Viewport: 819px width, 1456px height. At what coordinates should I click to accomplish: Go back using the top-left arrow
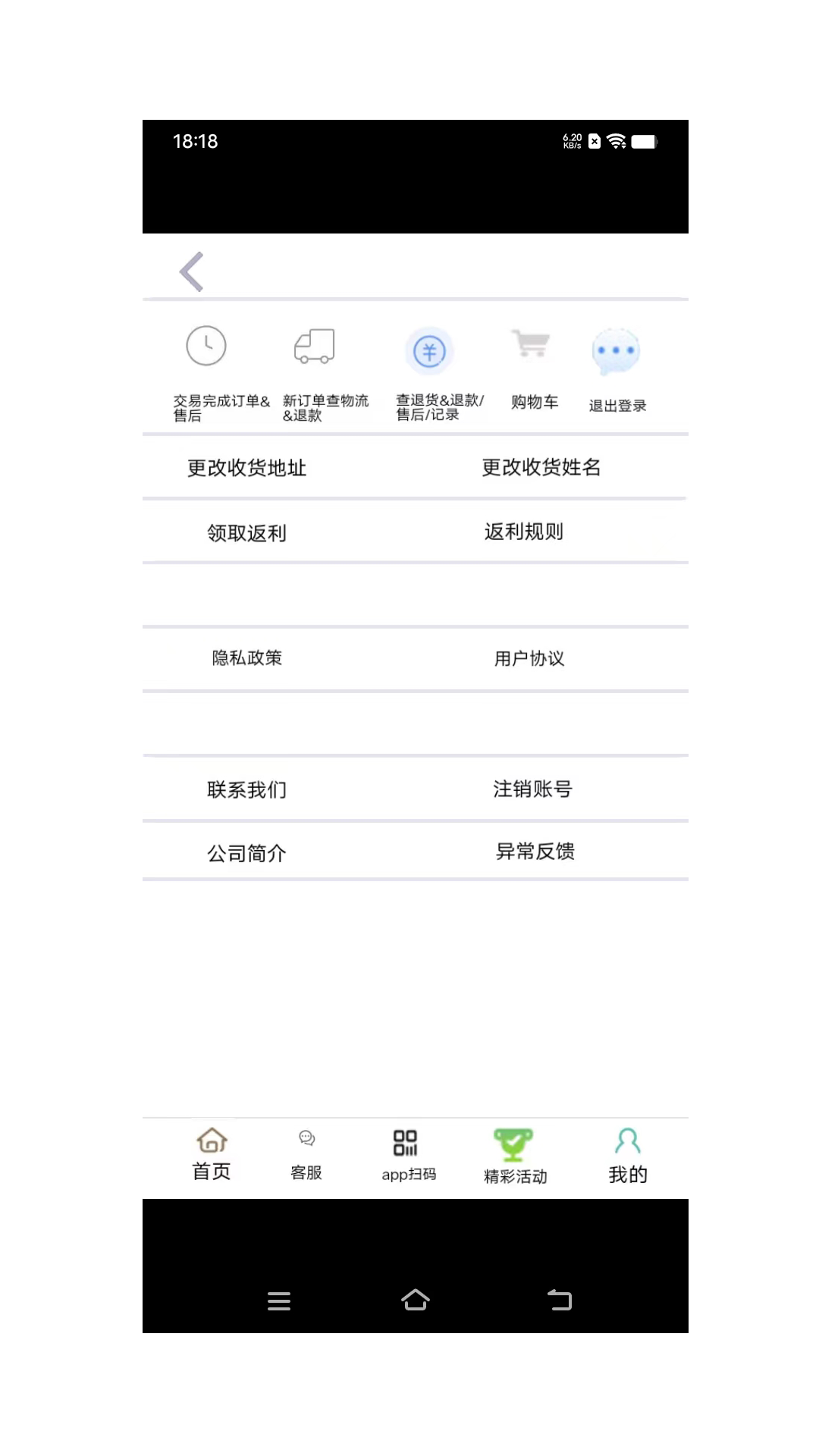(x=192, y=271)
